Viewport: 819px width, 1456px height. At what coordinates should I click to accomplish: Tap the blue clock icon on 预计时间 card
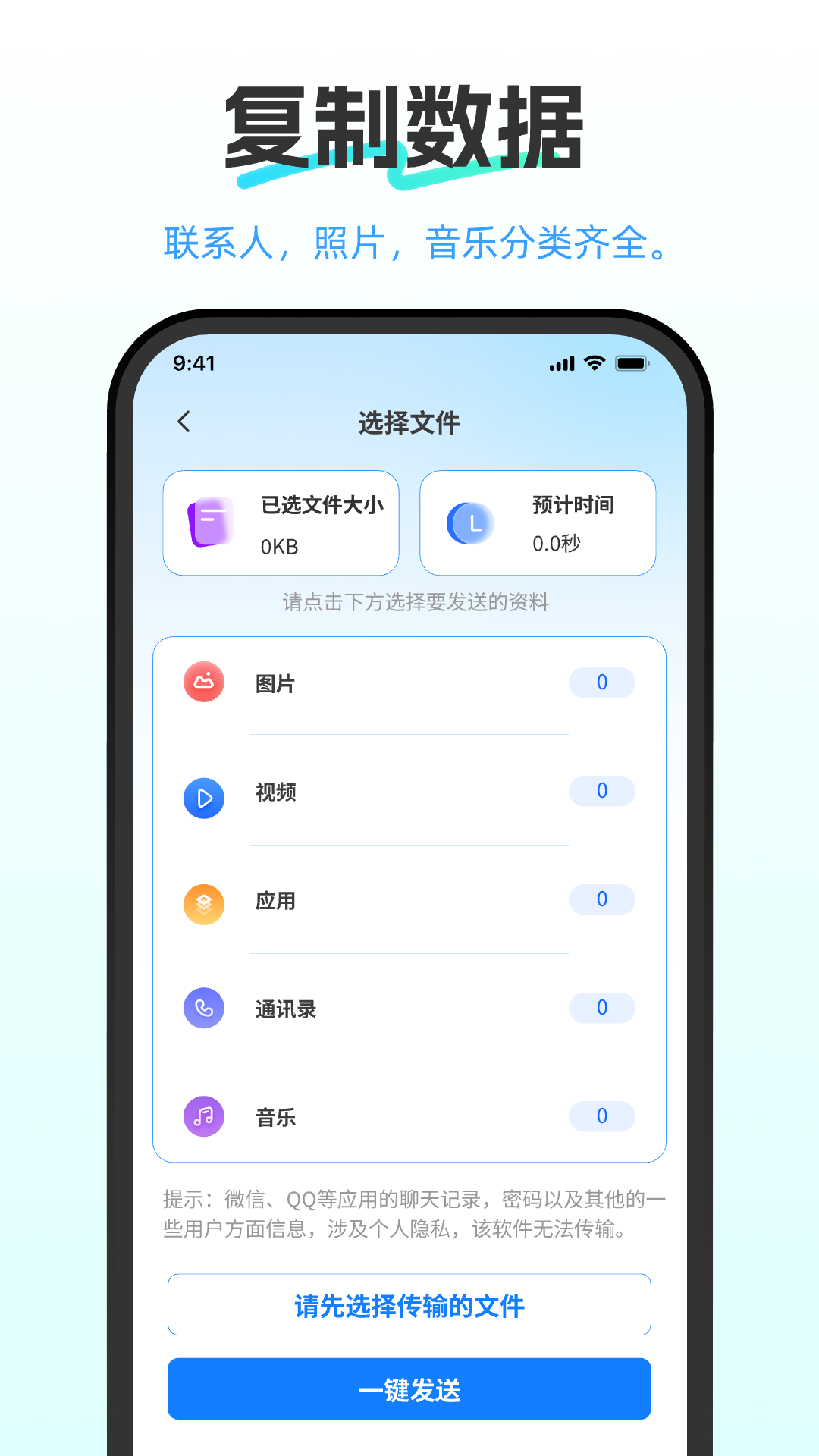point(469,523)
